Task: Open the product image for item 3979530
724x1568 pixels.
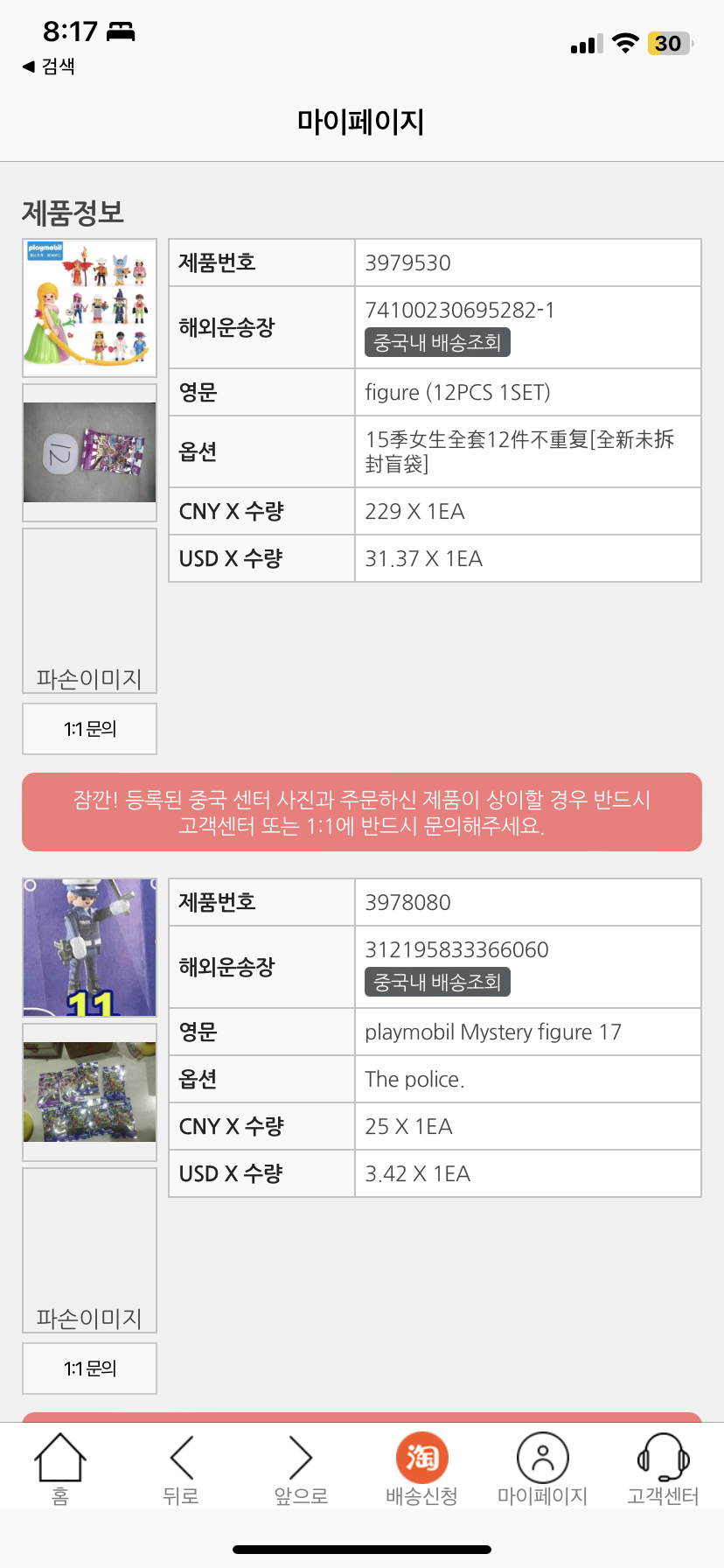Action: tap(89, 307)
